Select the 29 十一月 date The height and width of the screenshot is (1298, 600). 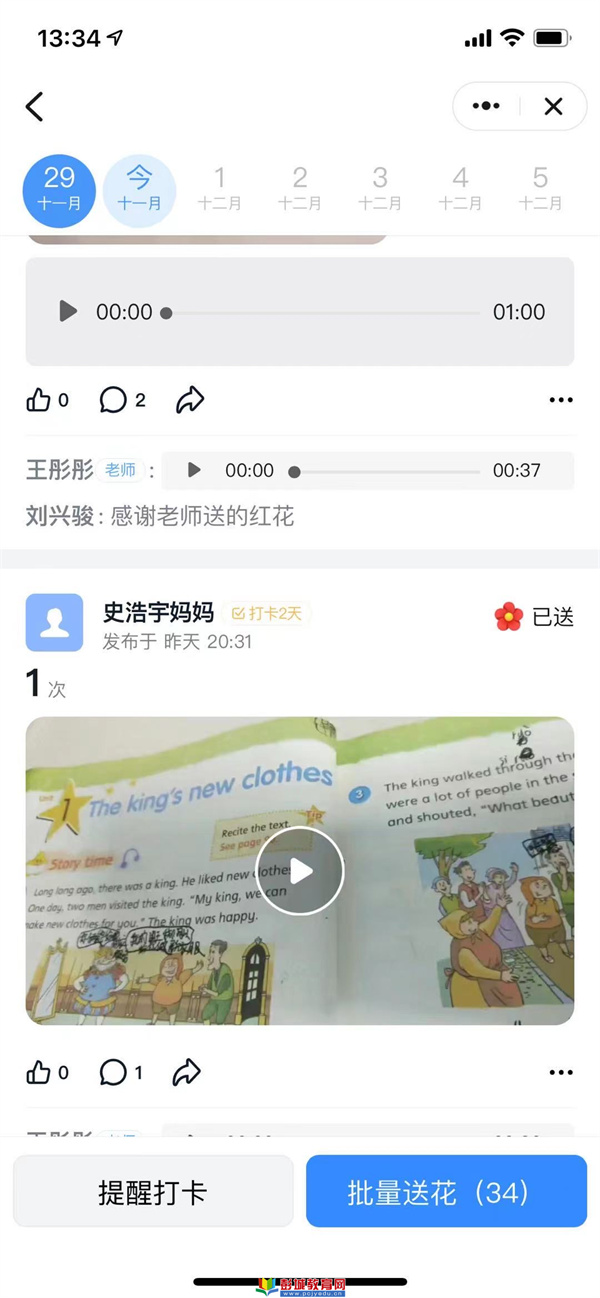coord(59,189)
